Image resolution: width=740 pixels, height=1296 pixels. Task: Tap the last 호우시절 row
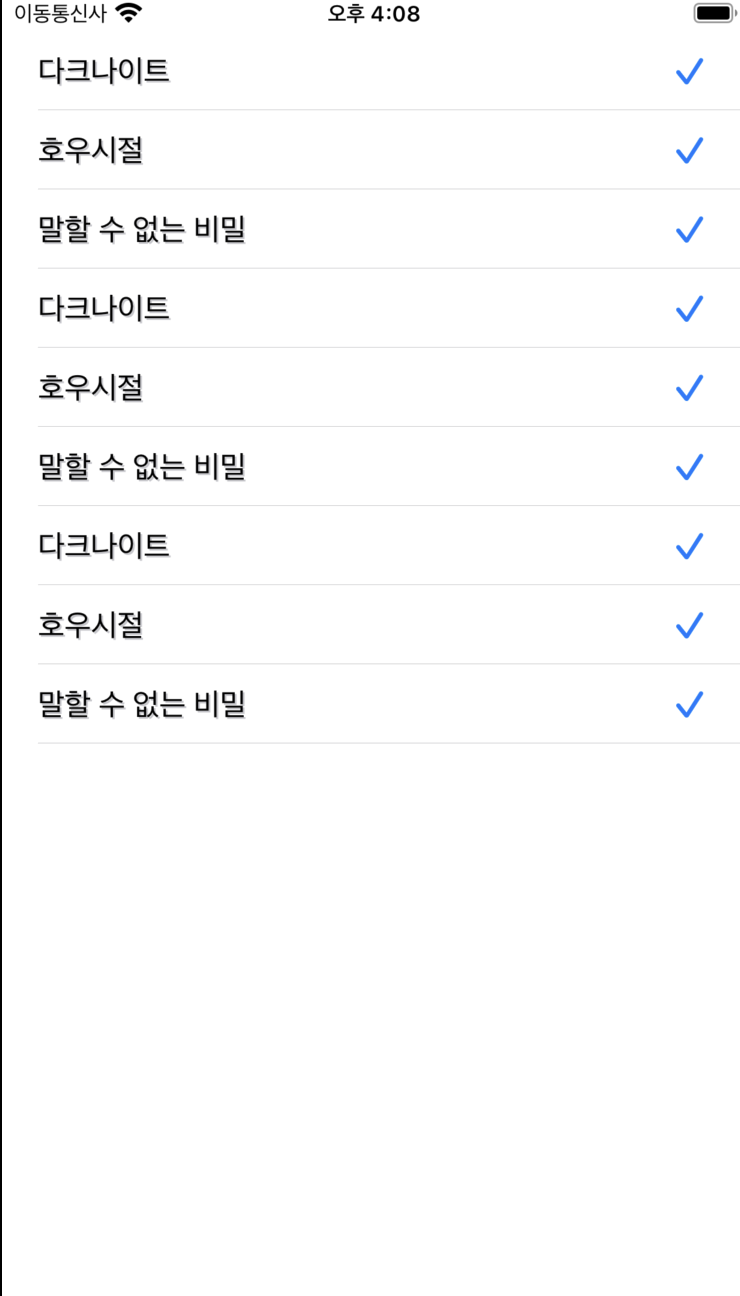(91, 625)
